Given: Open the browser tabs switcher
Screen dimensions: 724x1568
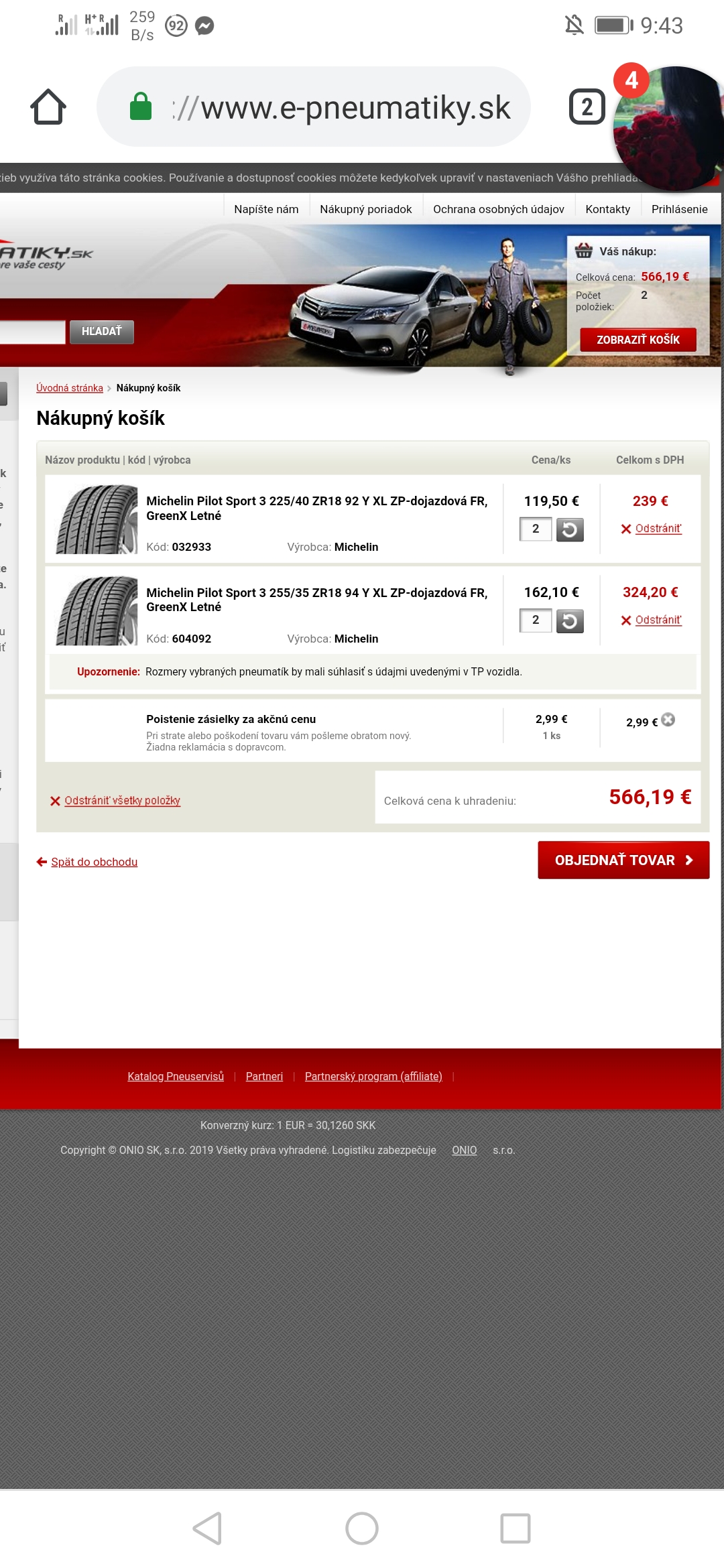Looking at the screenshot, I should 587,107.
